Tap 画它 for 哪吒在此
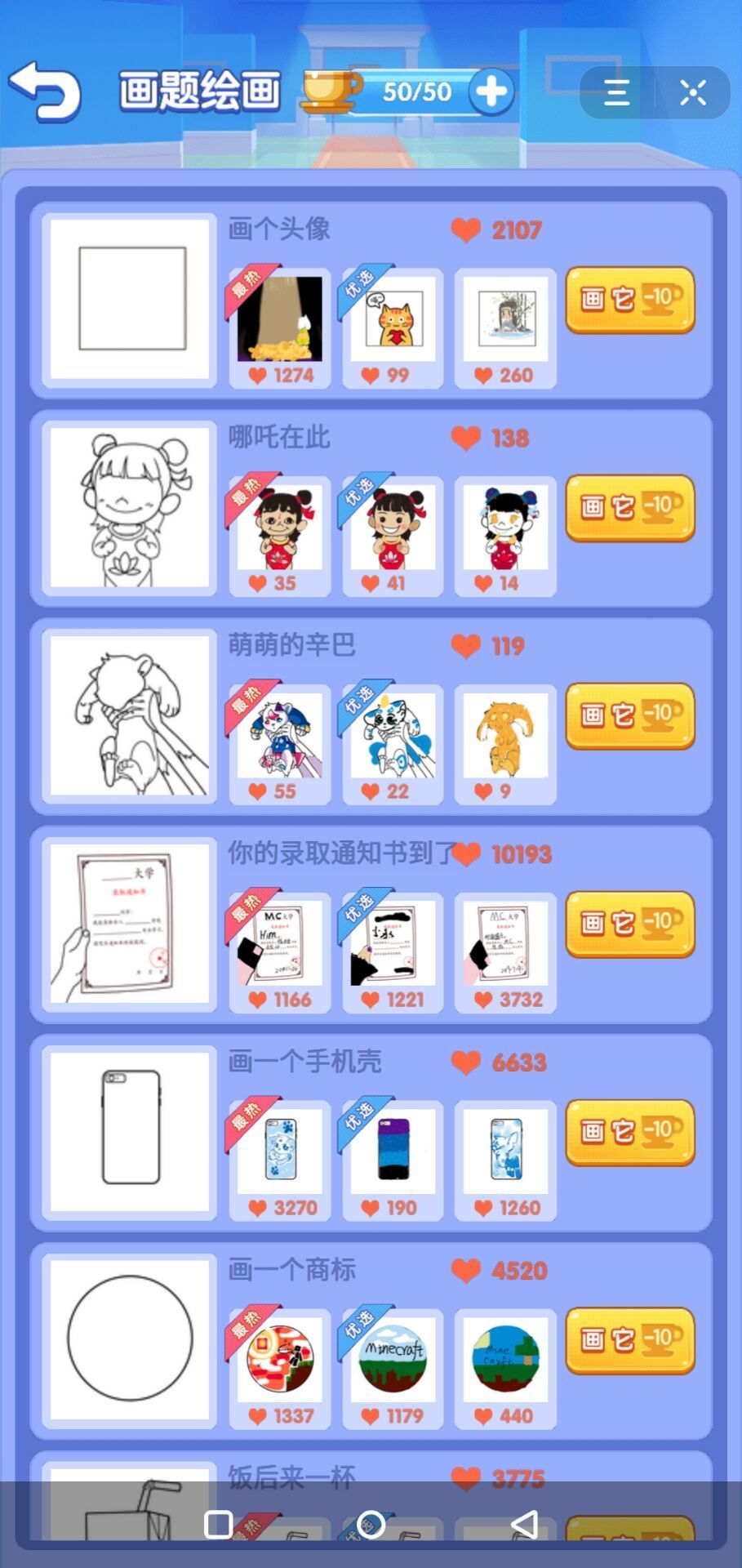This screenshot has width=742, height=1568. tap(630, 508)
